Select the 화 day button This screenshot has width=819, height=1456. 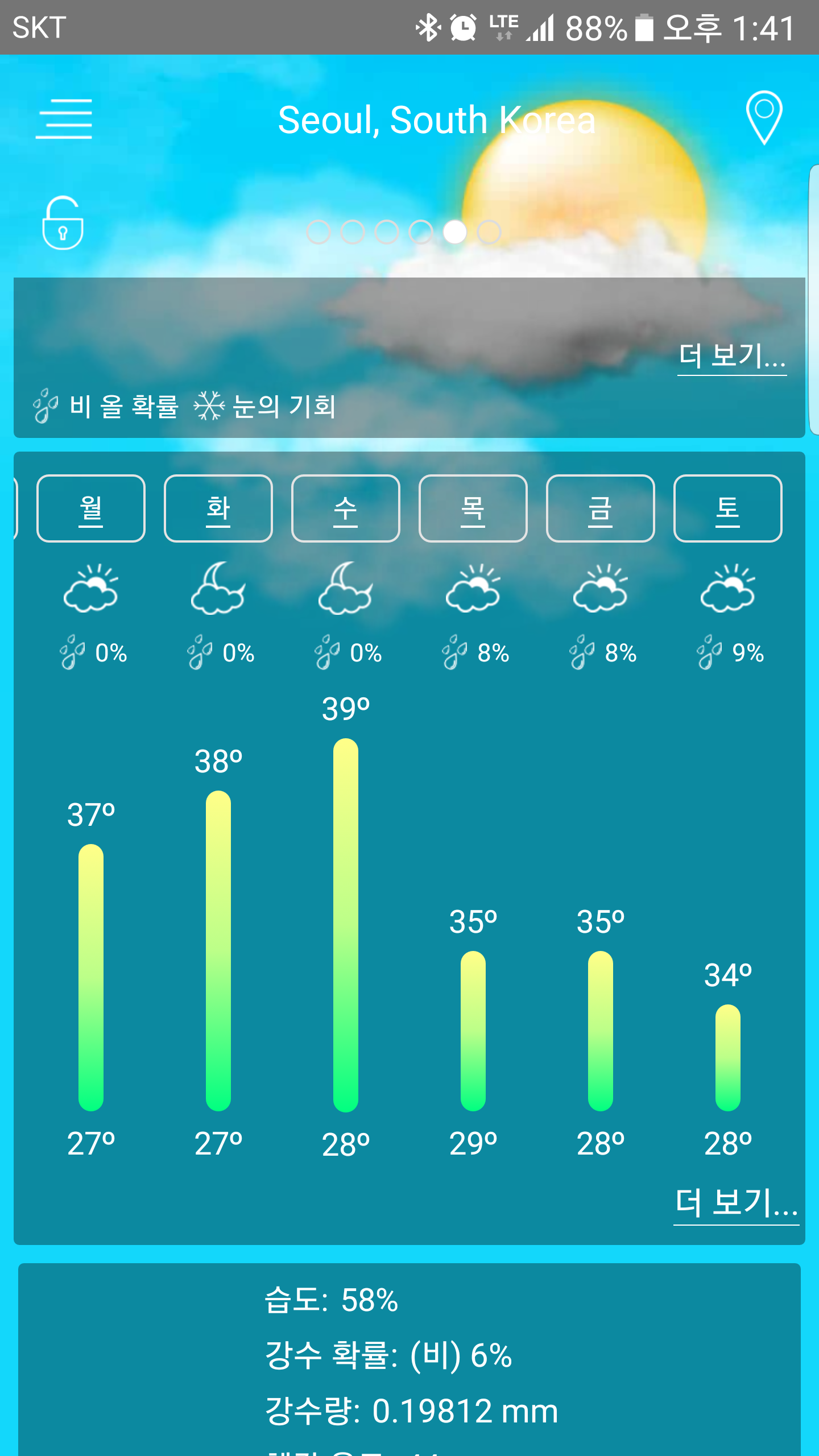tap(218, 508)
